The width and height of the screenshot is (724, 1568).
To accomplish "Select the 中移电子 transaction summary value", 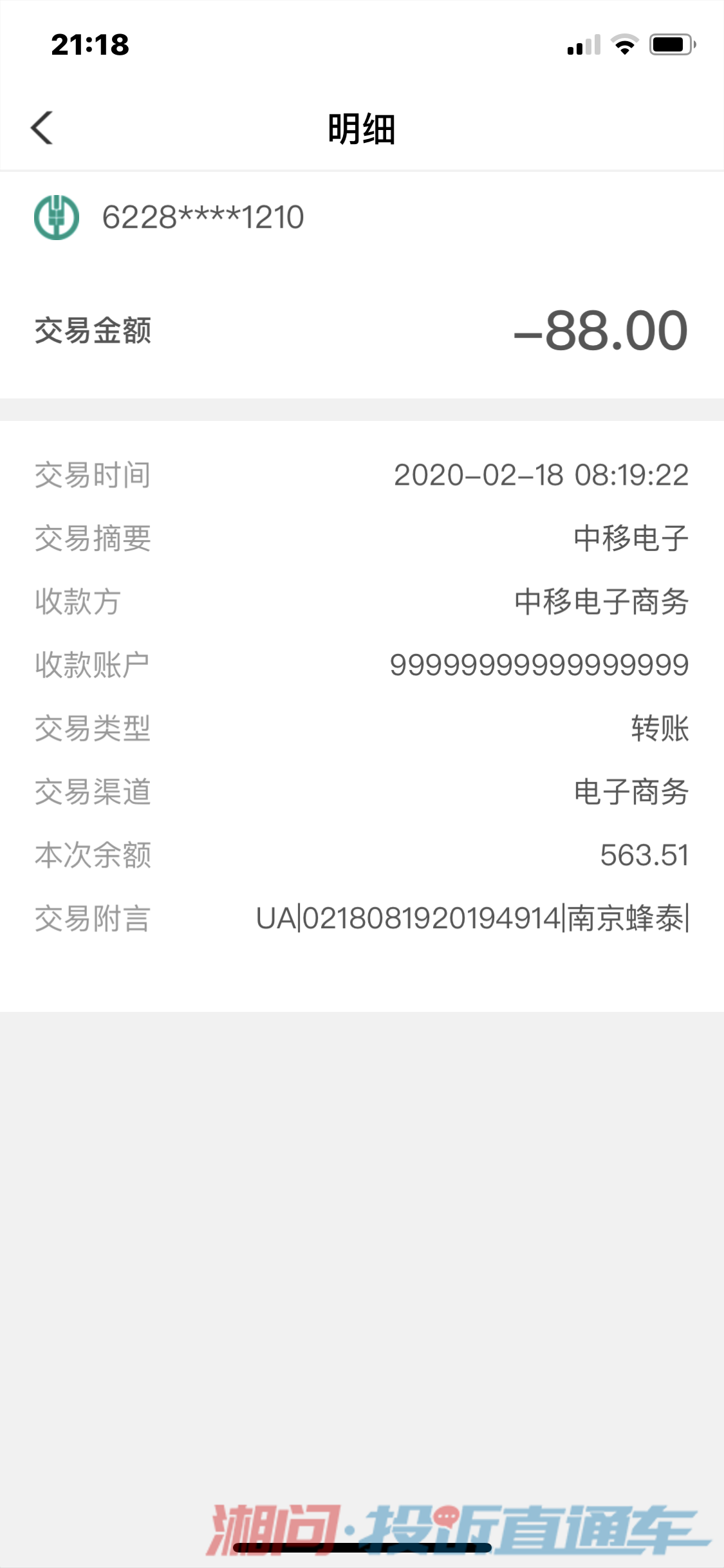I will pyautogui.click(x=631, y=539).
